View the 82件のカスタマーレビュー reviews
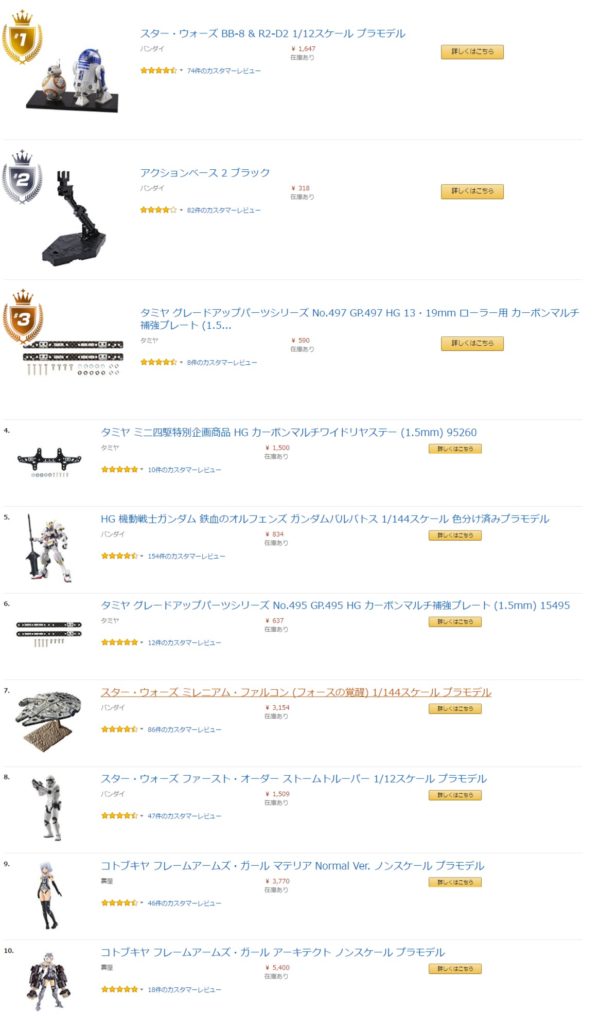 click(223, 210)
